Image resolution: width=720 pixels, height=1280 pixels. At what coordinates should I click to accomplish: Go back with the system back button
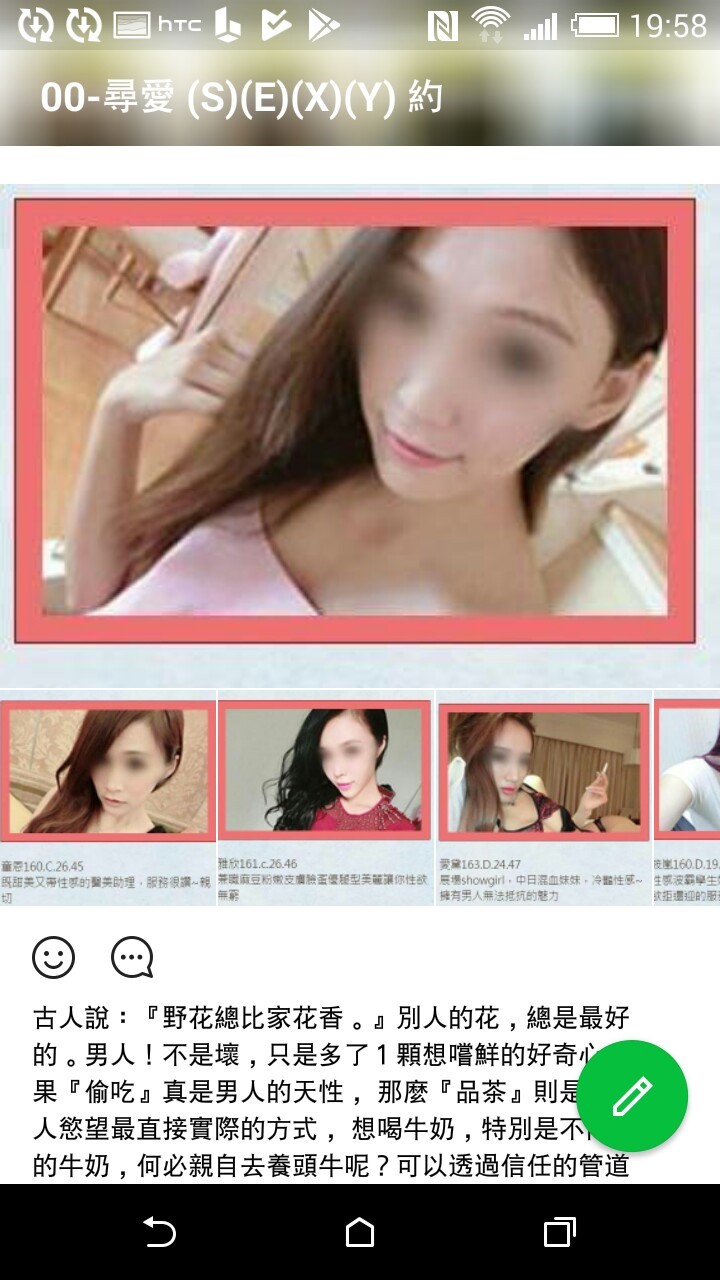[x=159, y=1232]
